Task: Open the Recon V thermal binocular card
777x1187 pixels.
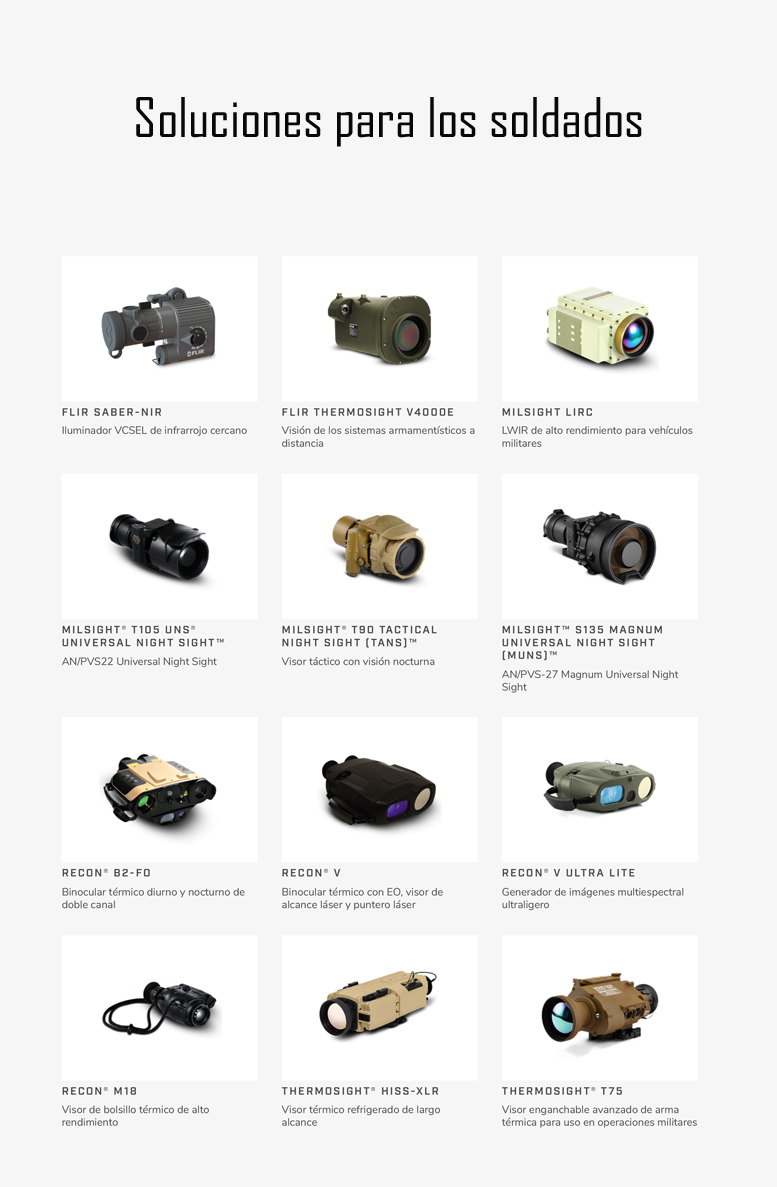Action: 379,789
